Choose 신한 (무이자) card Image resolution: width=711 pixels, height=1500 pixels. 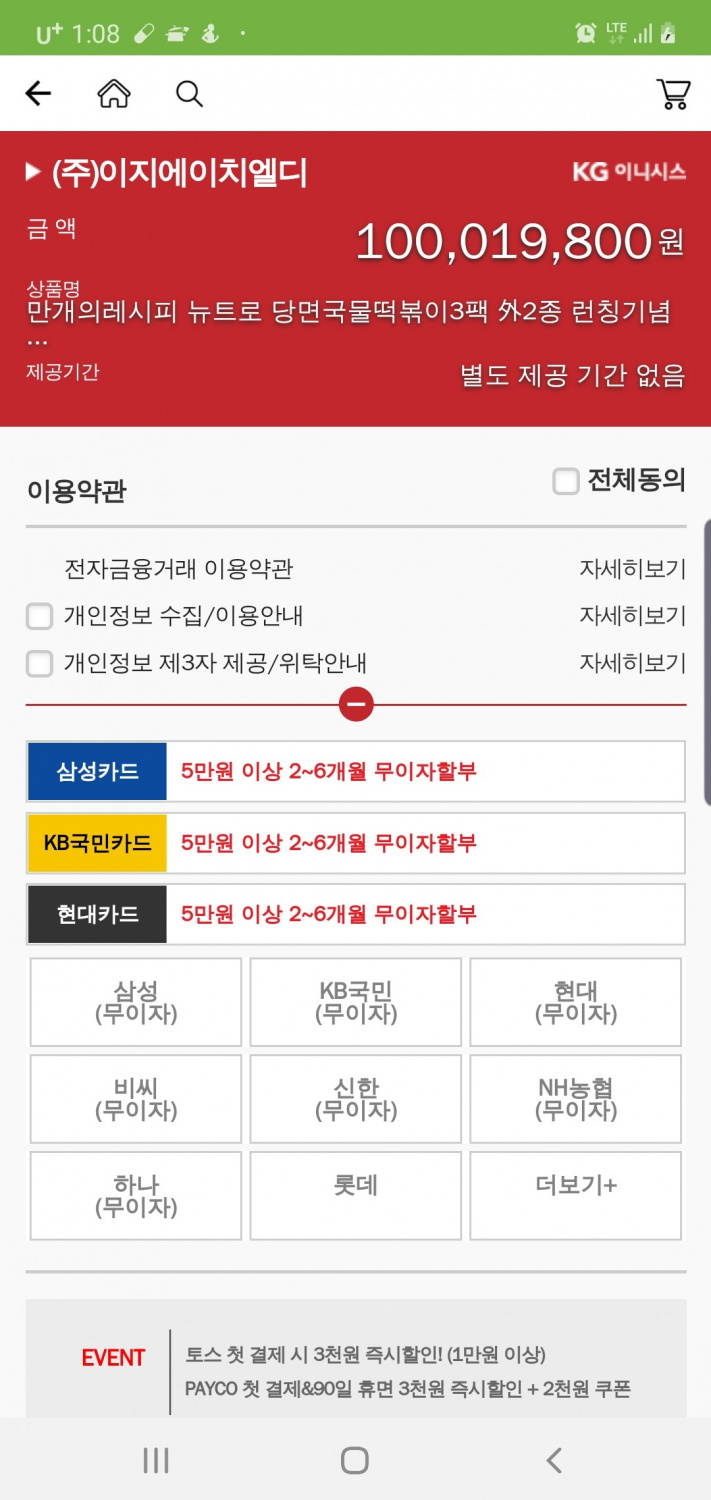[356, 1099]
